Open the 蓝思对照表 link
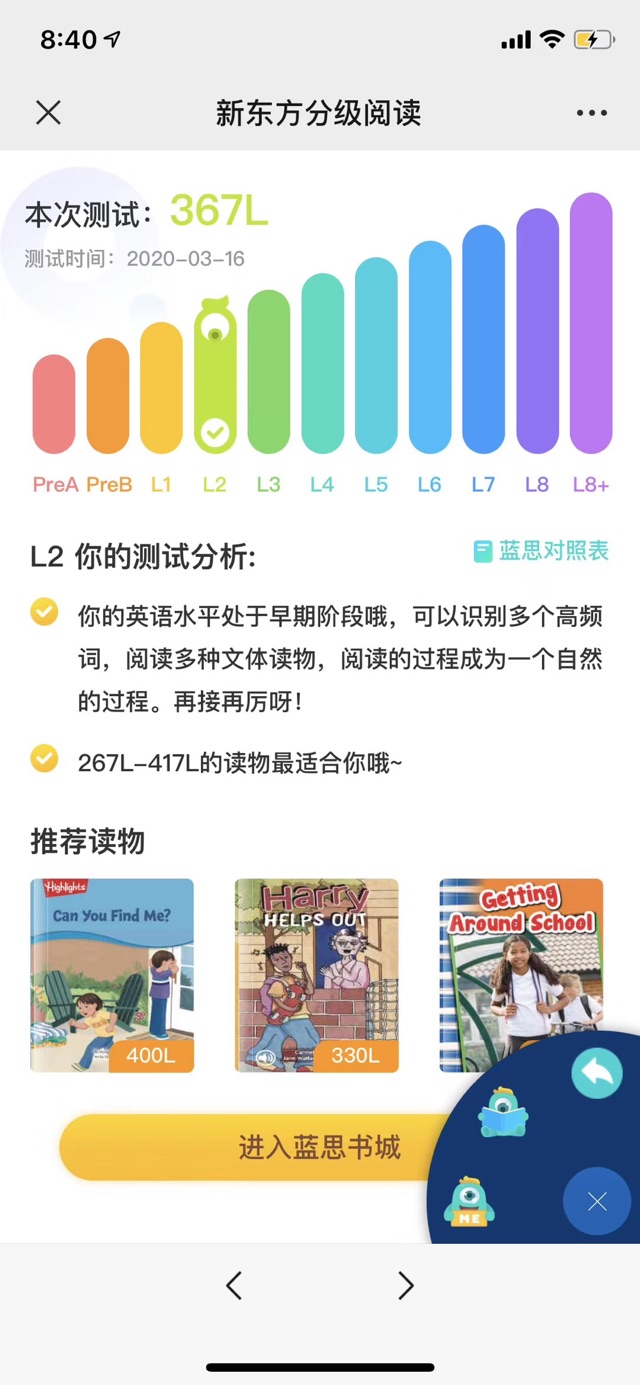 [x=541, y=551]
